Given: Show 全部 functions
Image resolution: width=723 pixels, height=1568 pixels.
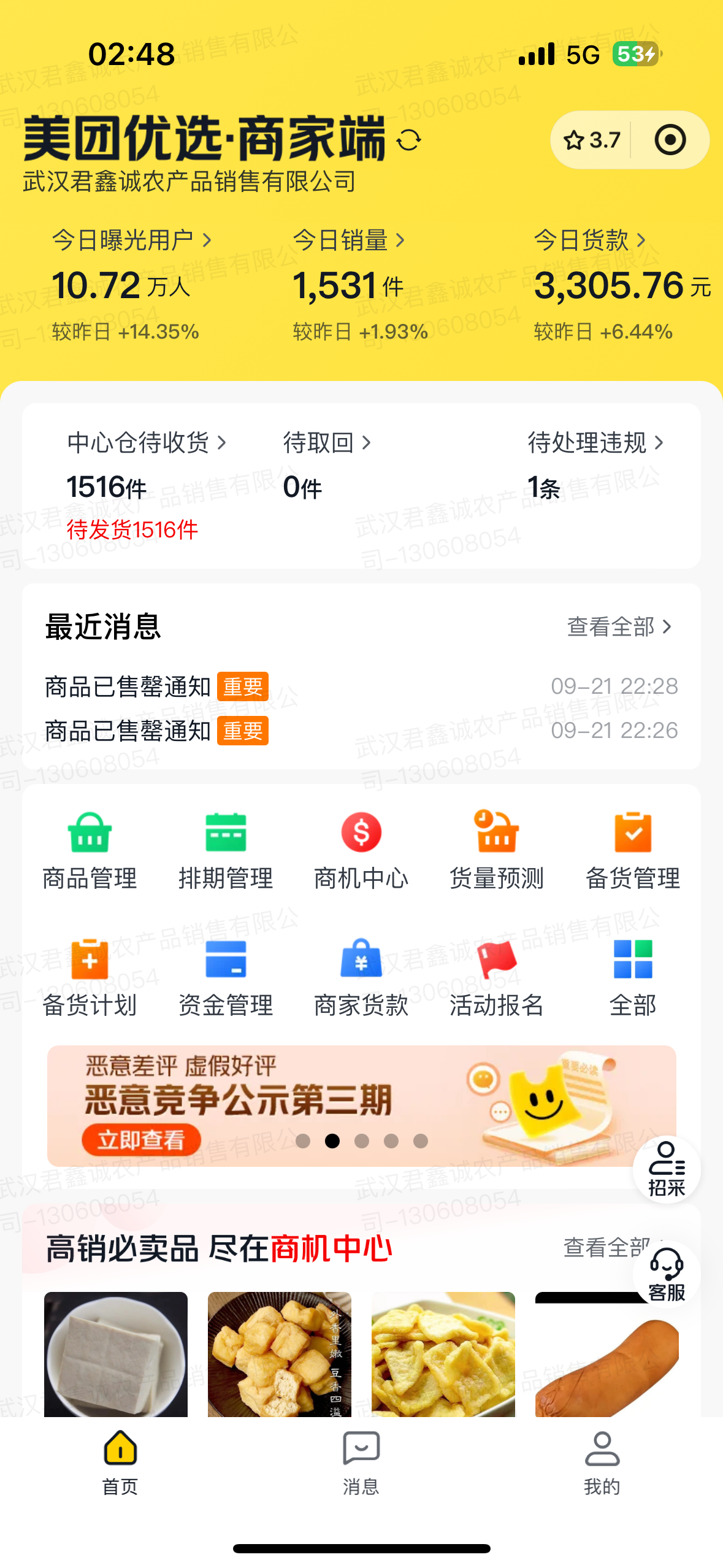Looking at the screenshot, I should (633, 977).
